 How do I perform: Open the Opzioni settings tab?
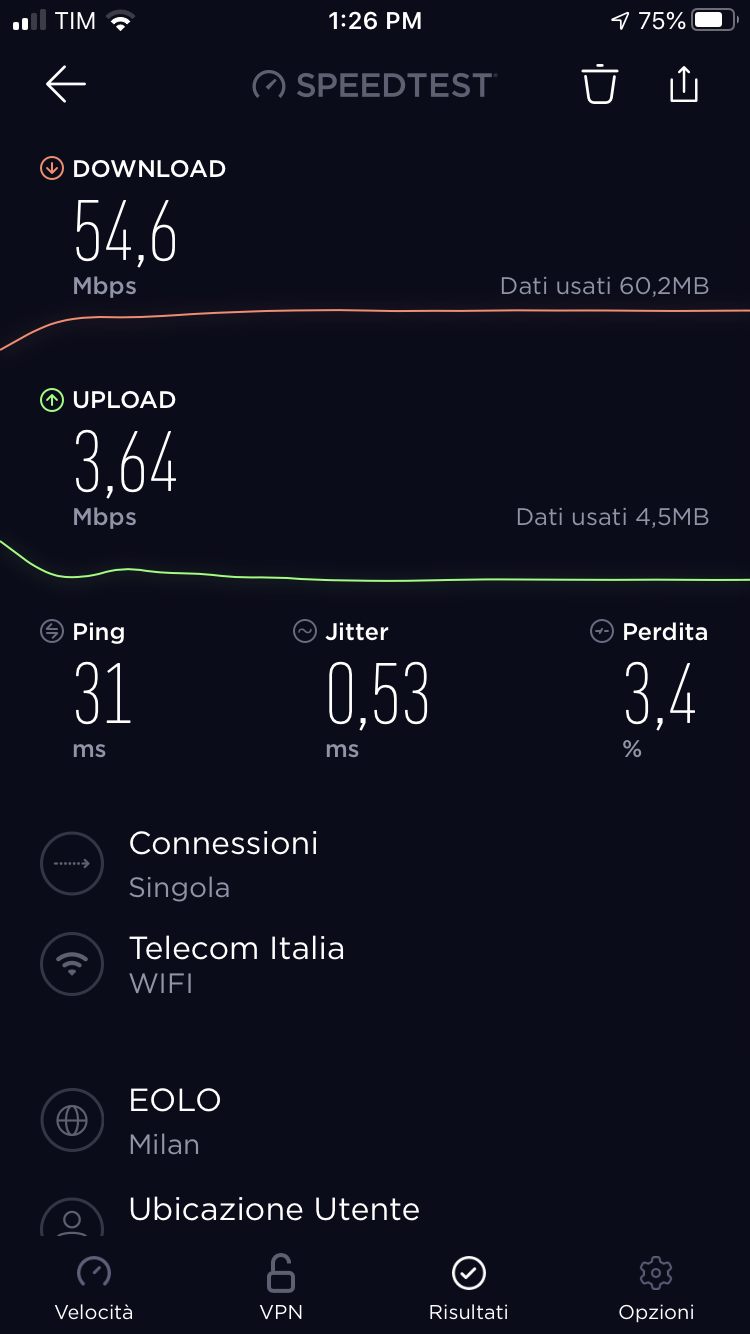(656, 1289)
